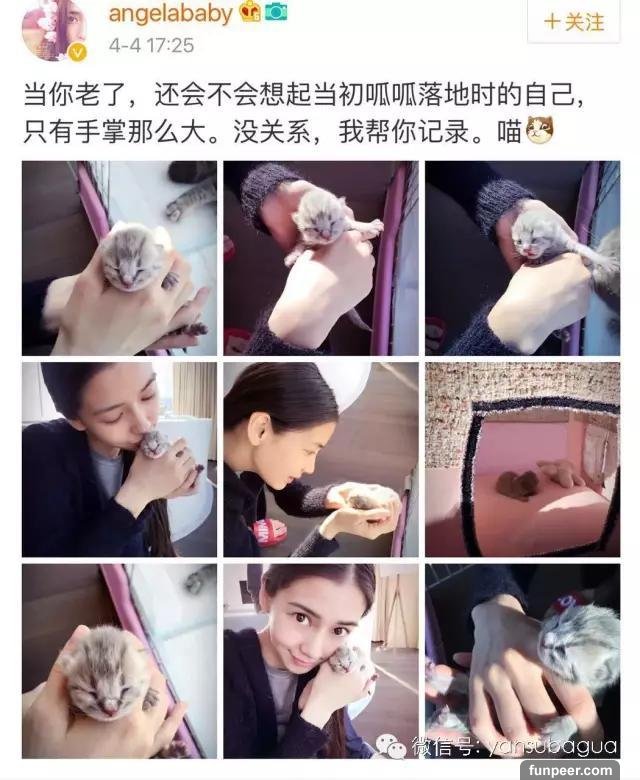This screenshot has width=640, height=780.
Task: Follow the angelababy account with +关注
Action: click(574, 23)
